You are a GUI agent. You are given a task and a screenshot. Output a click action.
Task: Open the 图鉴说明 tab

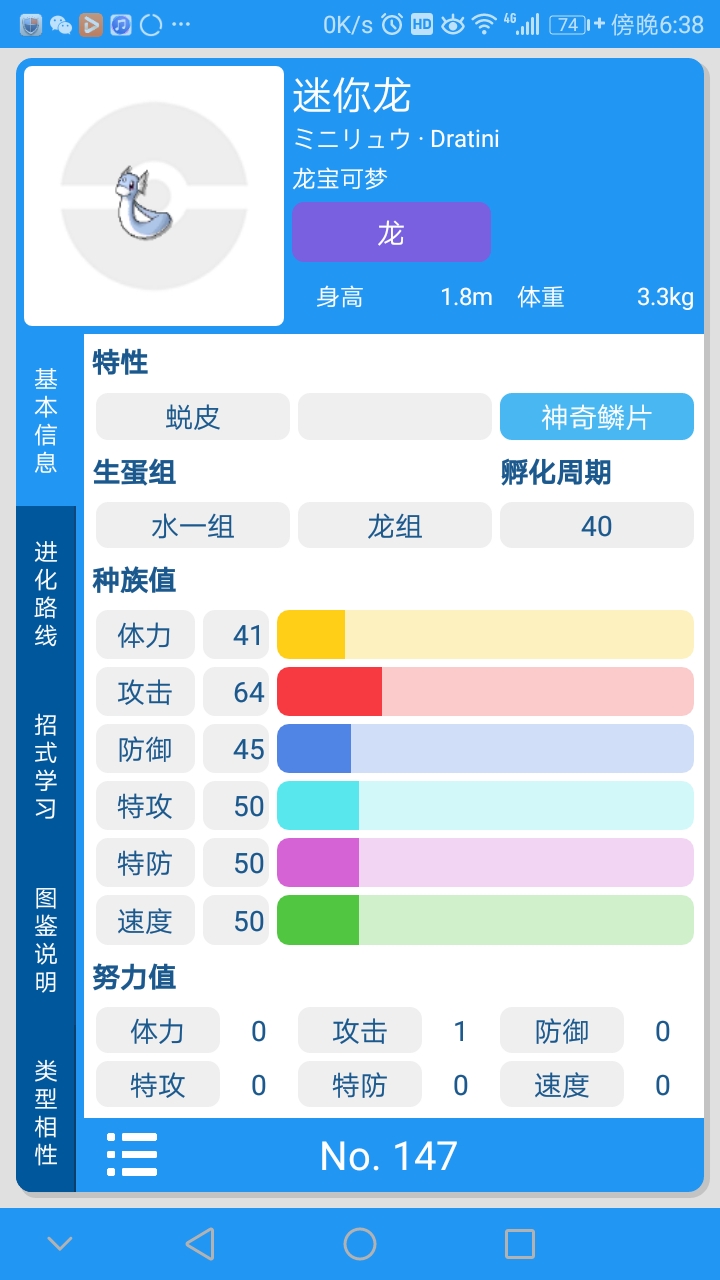coord(46,940)
